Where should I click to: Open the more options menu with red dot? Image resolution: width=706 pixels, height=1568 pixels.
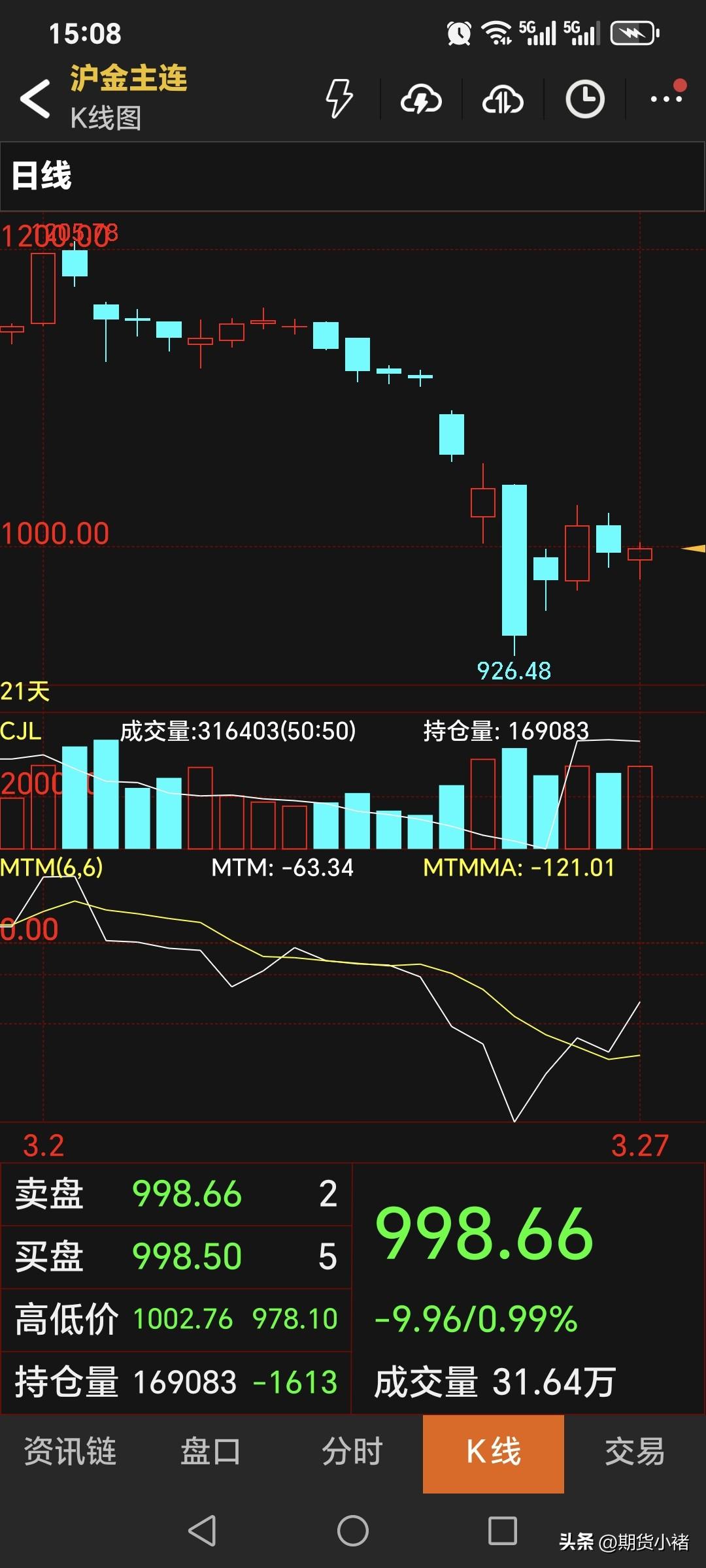pos(665,97)
